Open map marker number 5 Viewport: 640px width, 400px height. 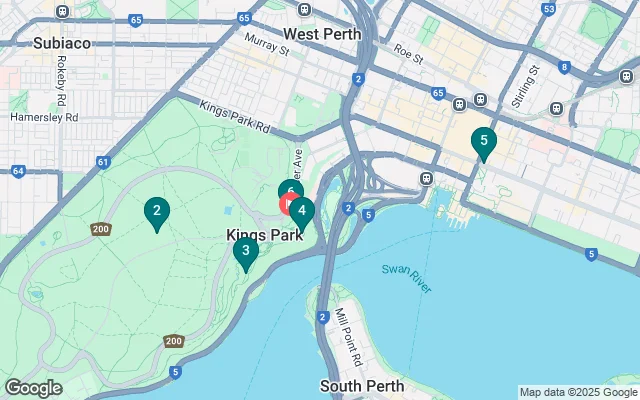[x=484, y=142]
